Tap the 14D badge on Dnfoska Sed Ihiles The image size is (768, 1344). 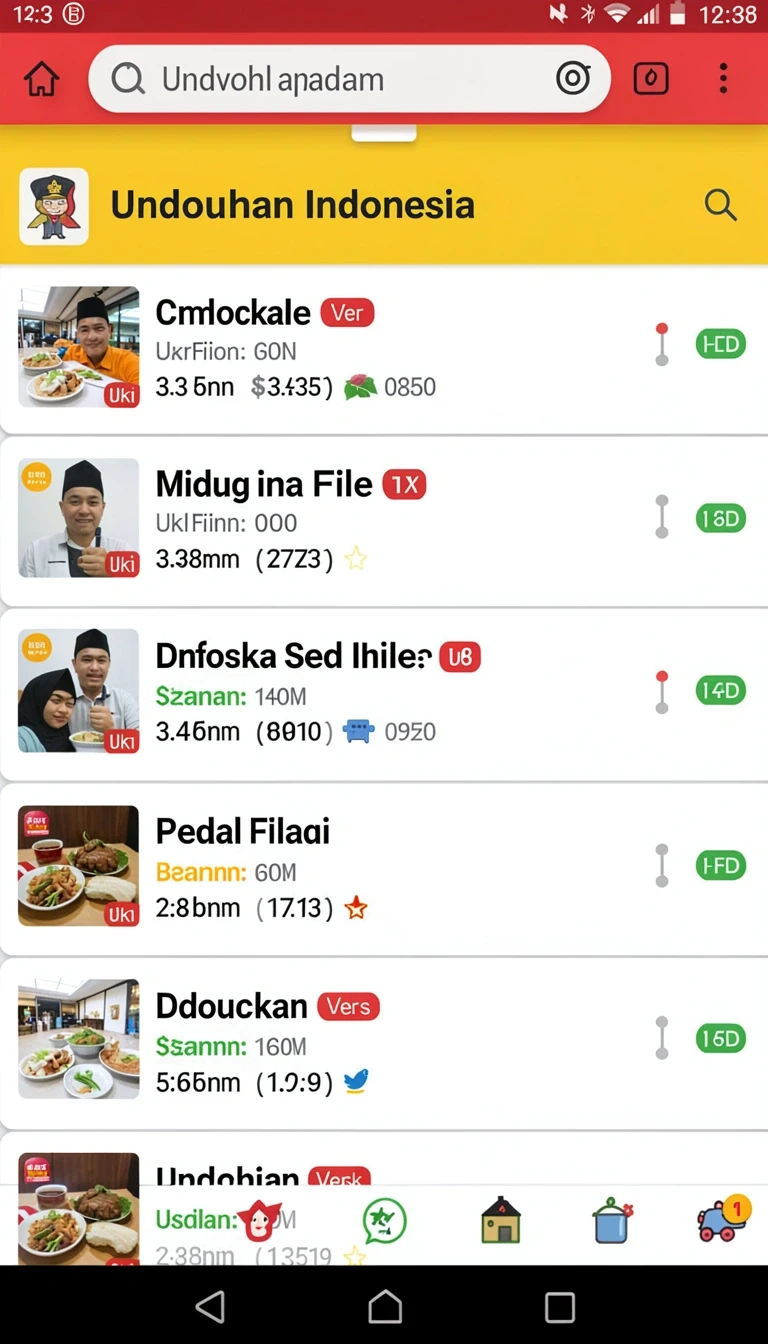721,690
